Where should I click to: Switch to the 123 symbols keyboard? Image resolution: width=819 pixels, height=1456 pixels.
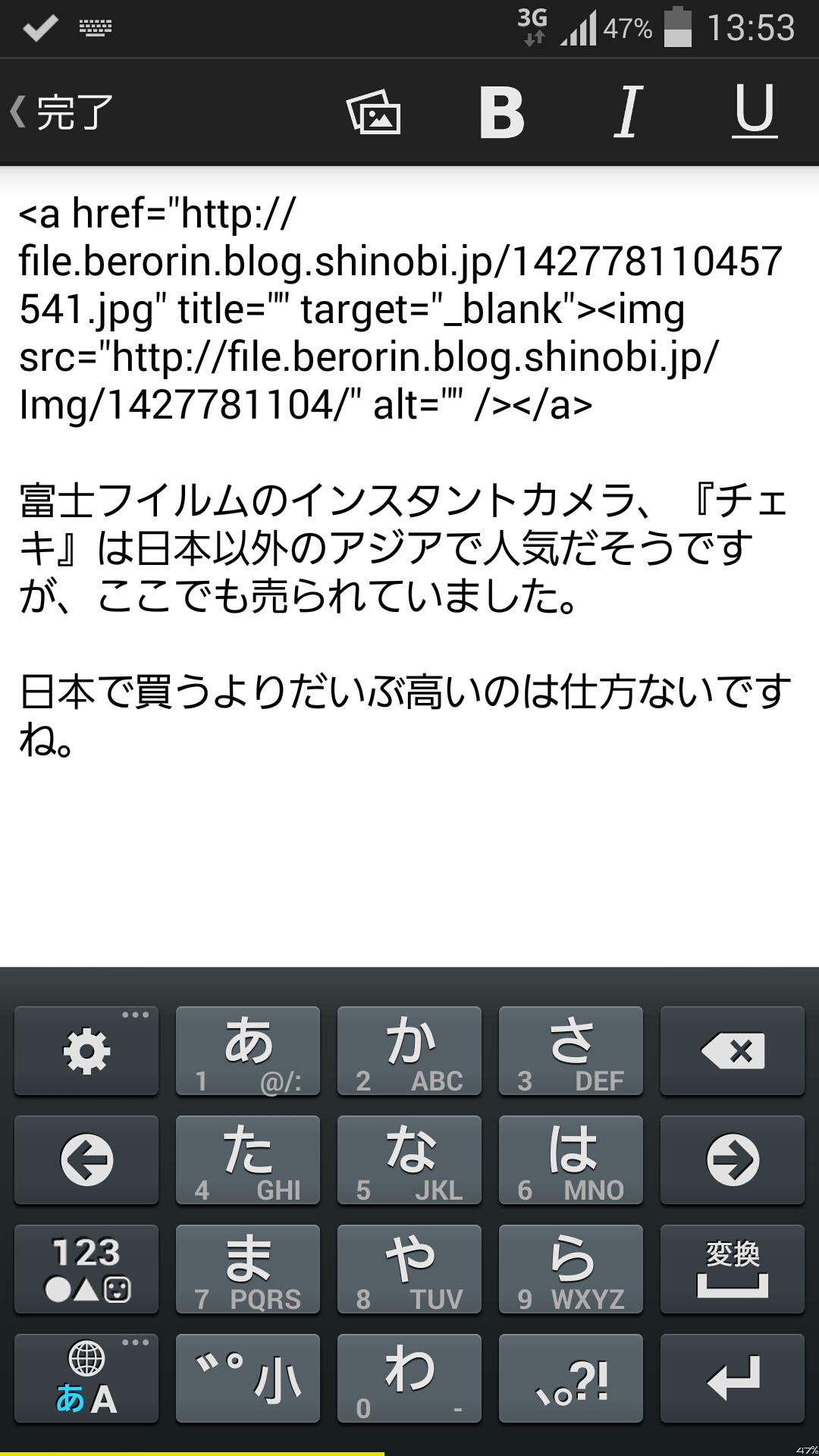(x=86, y=1269)
